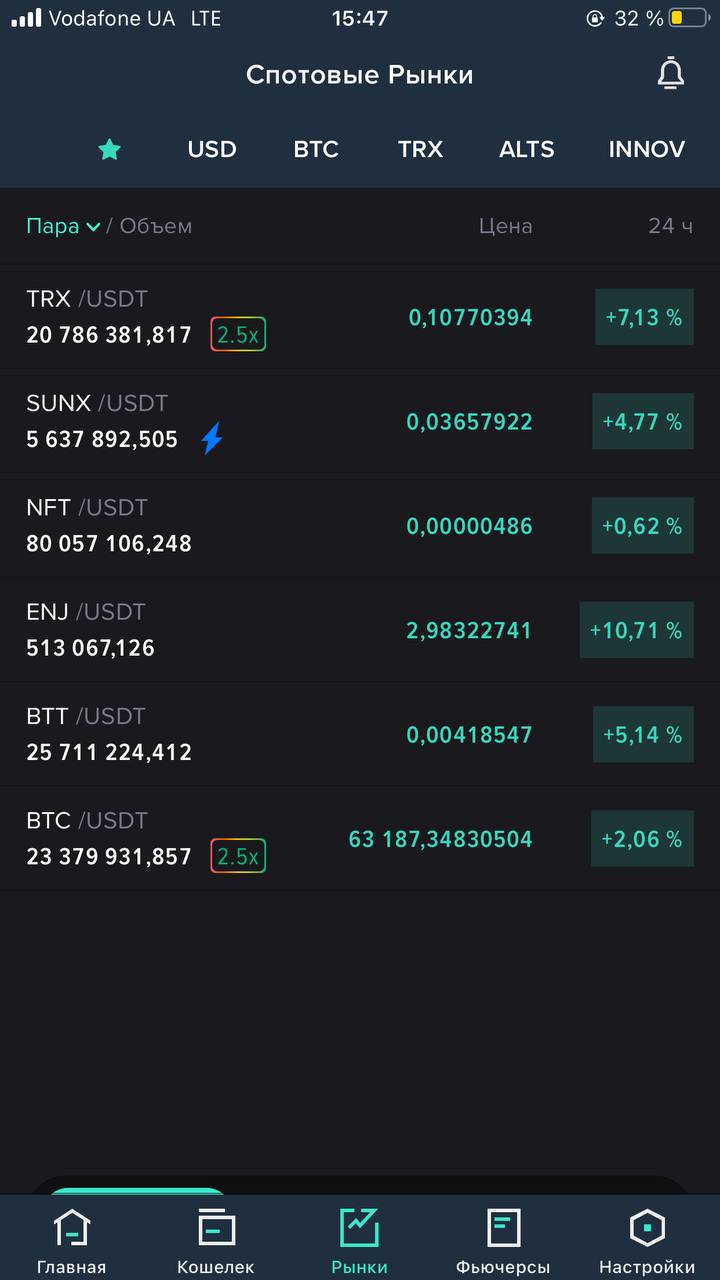The width and height of the screenshot is (720, 1280).
Task: Switch to the favorites star tab
Action: [109, 150]
